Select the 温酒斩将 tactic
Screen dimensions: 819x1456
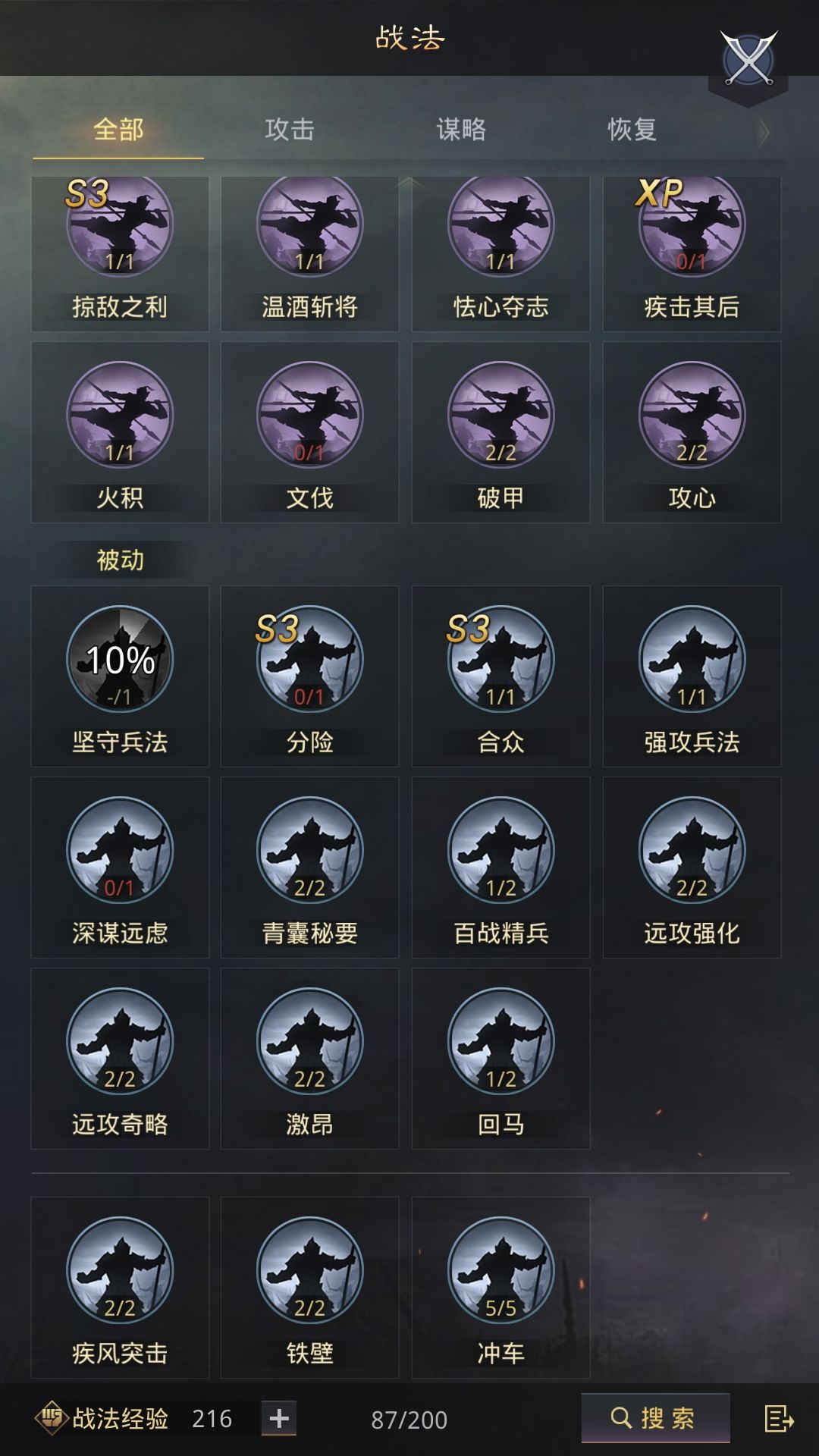(309, 253)
